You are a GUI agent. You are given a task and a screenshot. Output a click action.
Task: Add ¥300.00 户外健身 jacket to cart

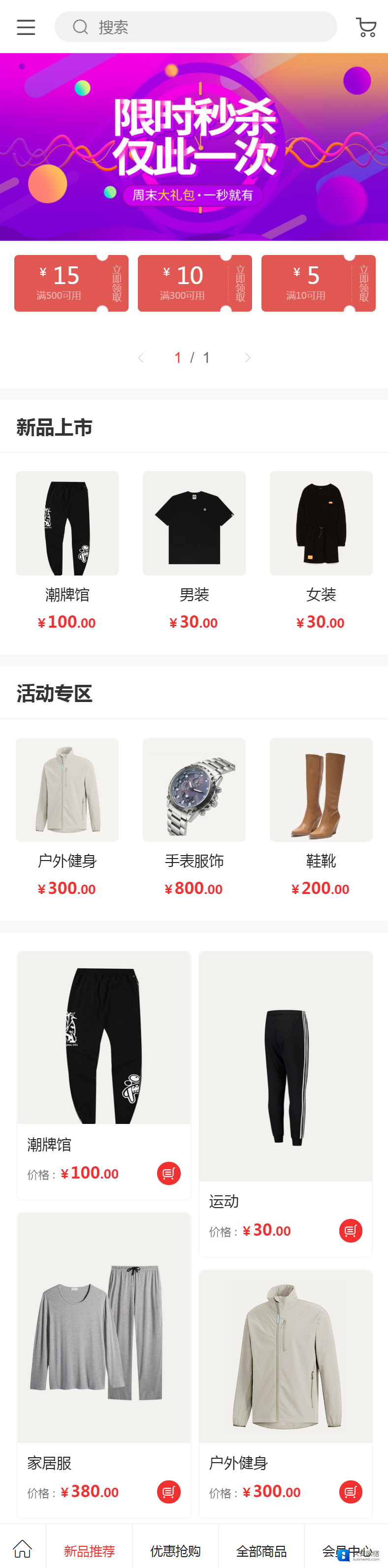pos(350,1491)
